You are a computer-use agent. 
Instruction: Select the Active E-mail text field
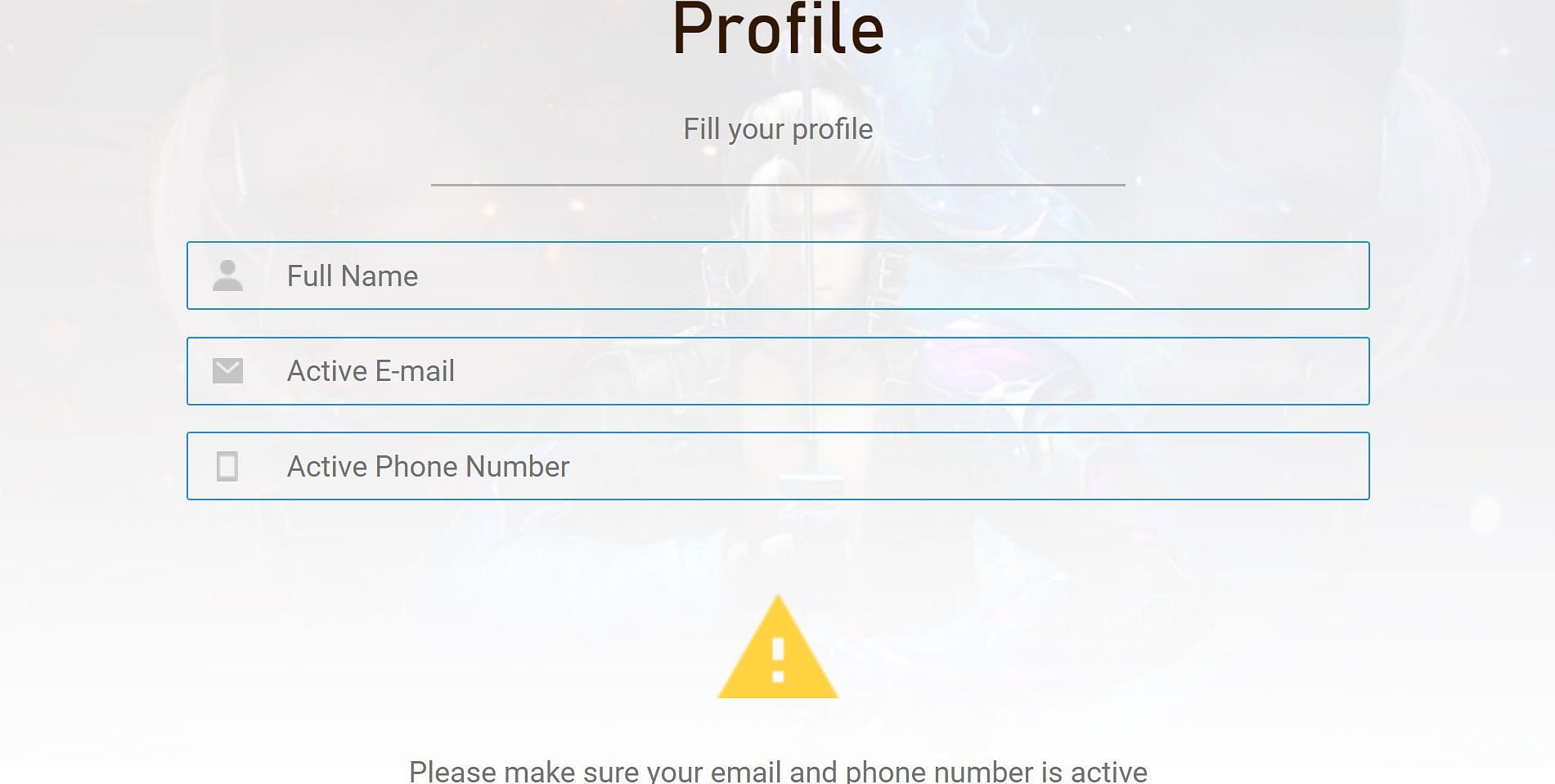[x=777, y=371]
